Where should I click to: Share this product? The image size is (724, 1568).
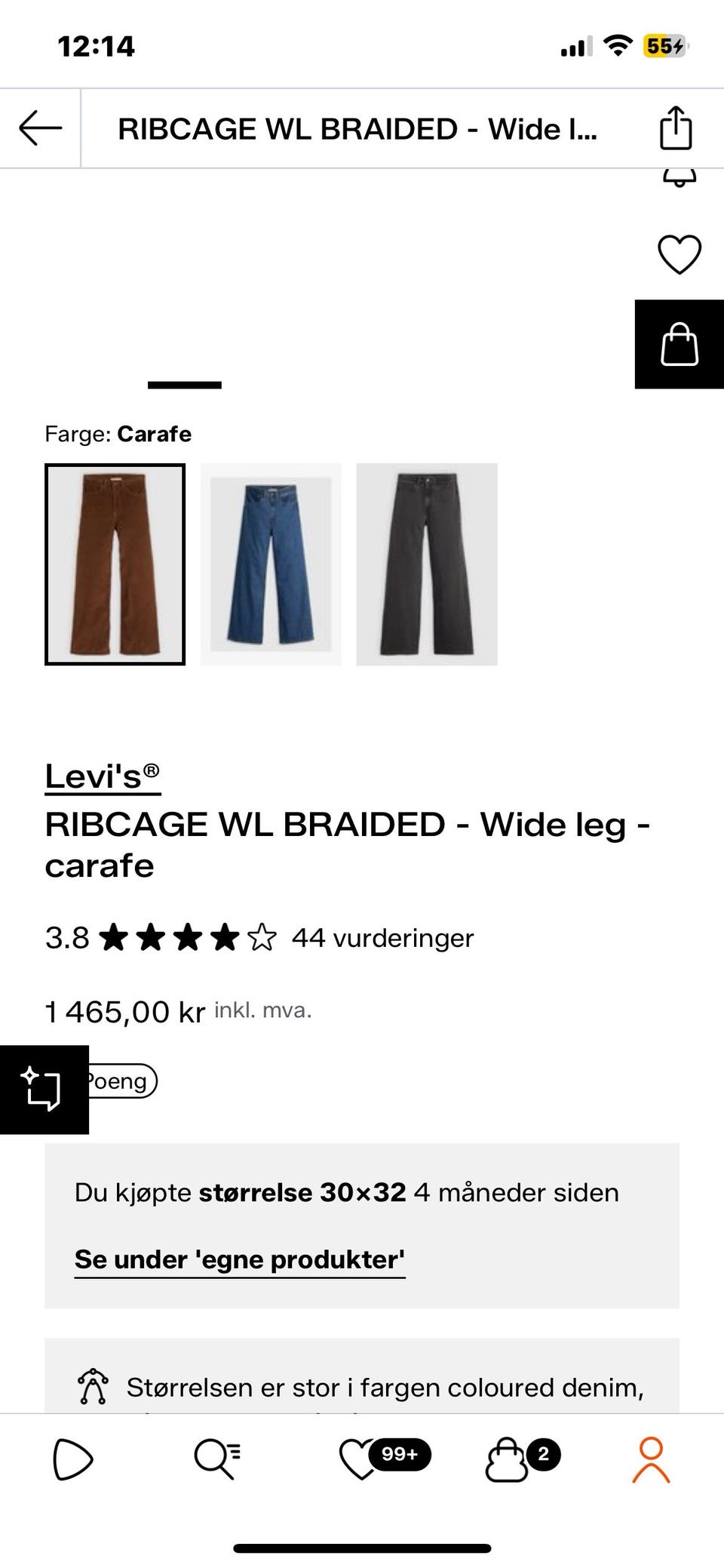[677, 128]
